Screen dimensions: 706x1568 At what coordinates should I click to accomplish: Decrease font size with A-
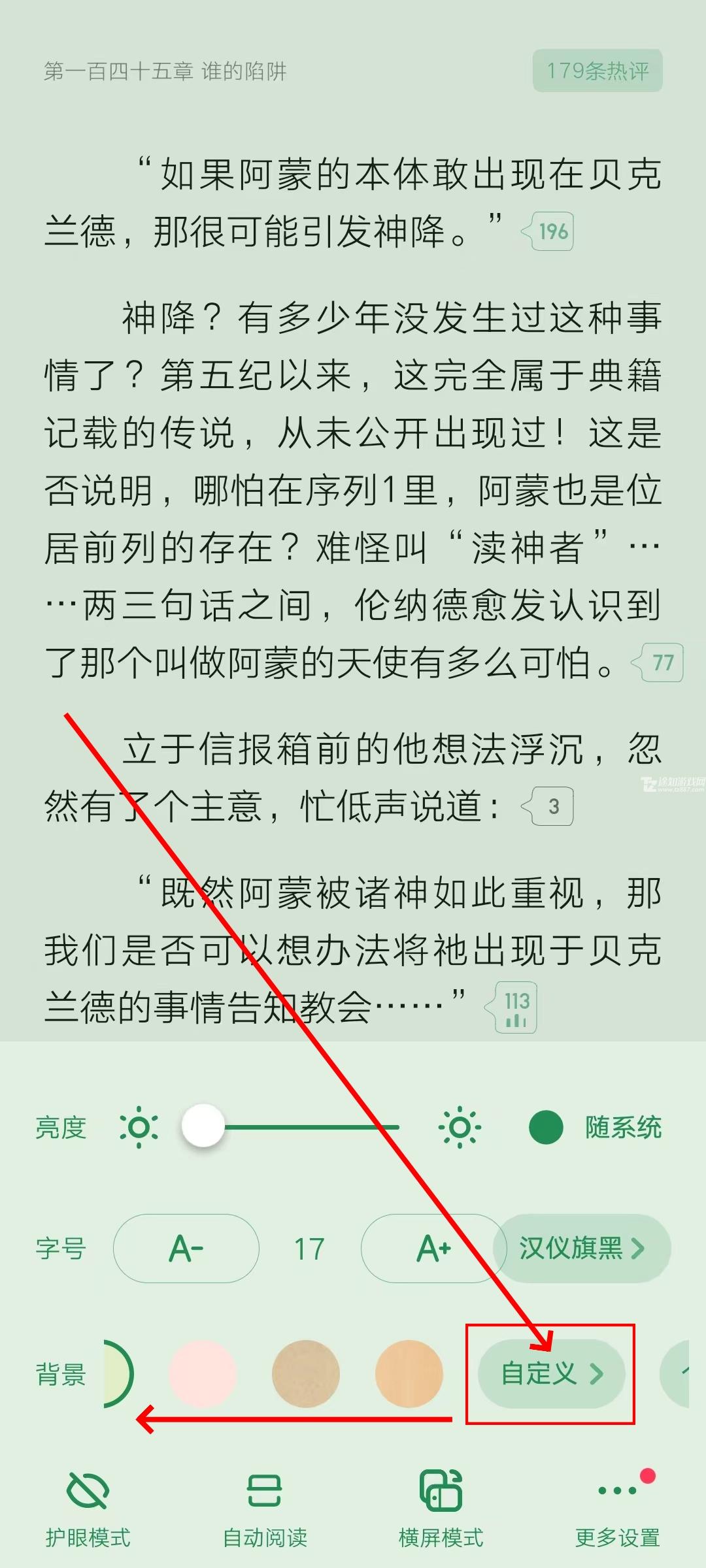pyautogui.click(x=186, y=1249)
